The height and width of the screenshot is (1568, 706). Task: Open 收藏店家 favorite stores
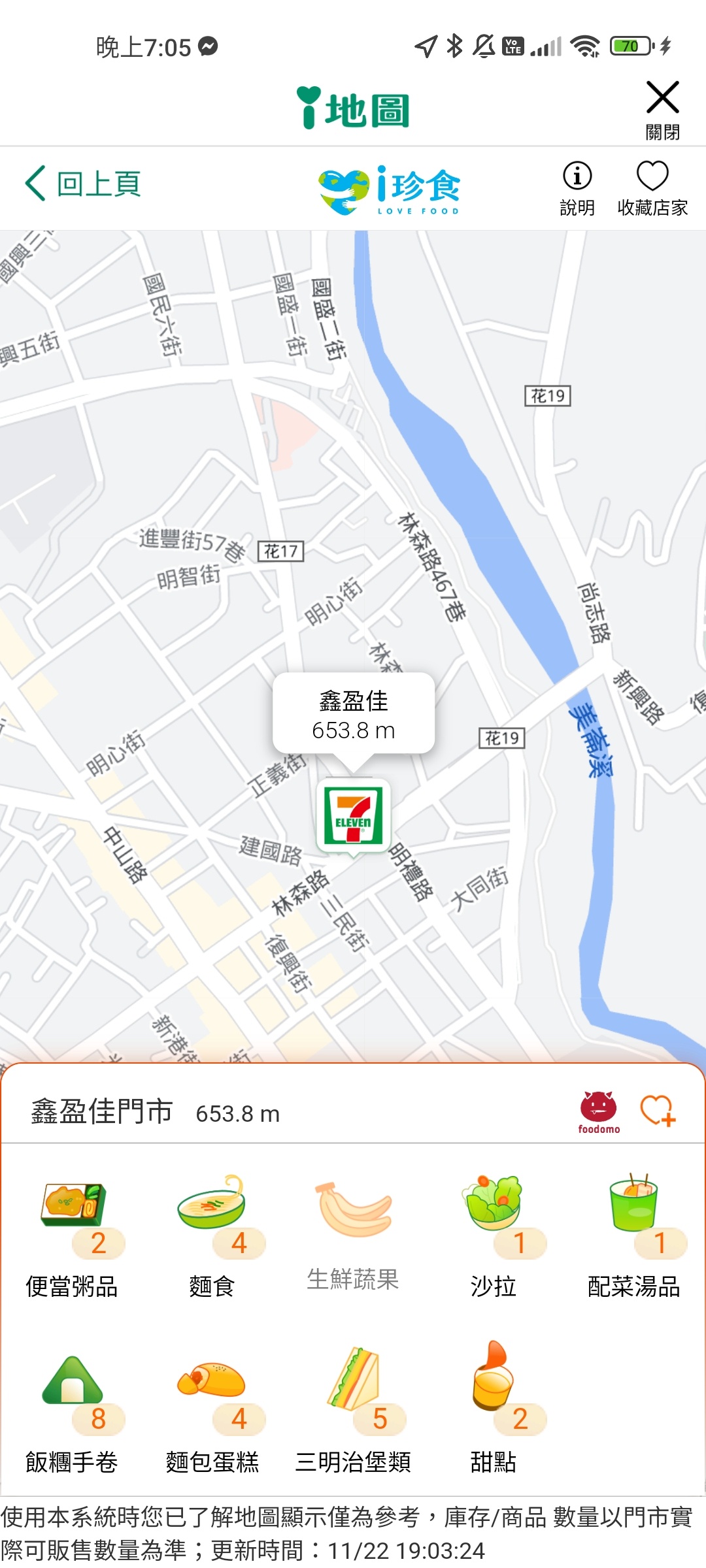coord(652,188)
